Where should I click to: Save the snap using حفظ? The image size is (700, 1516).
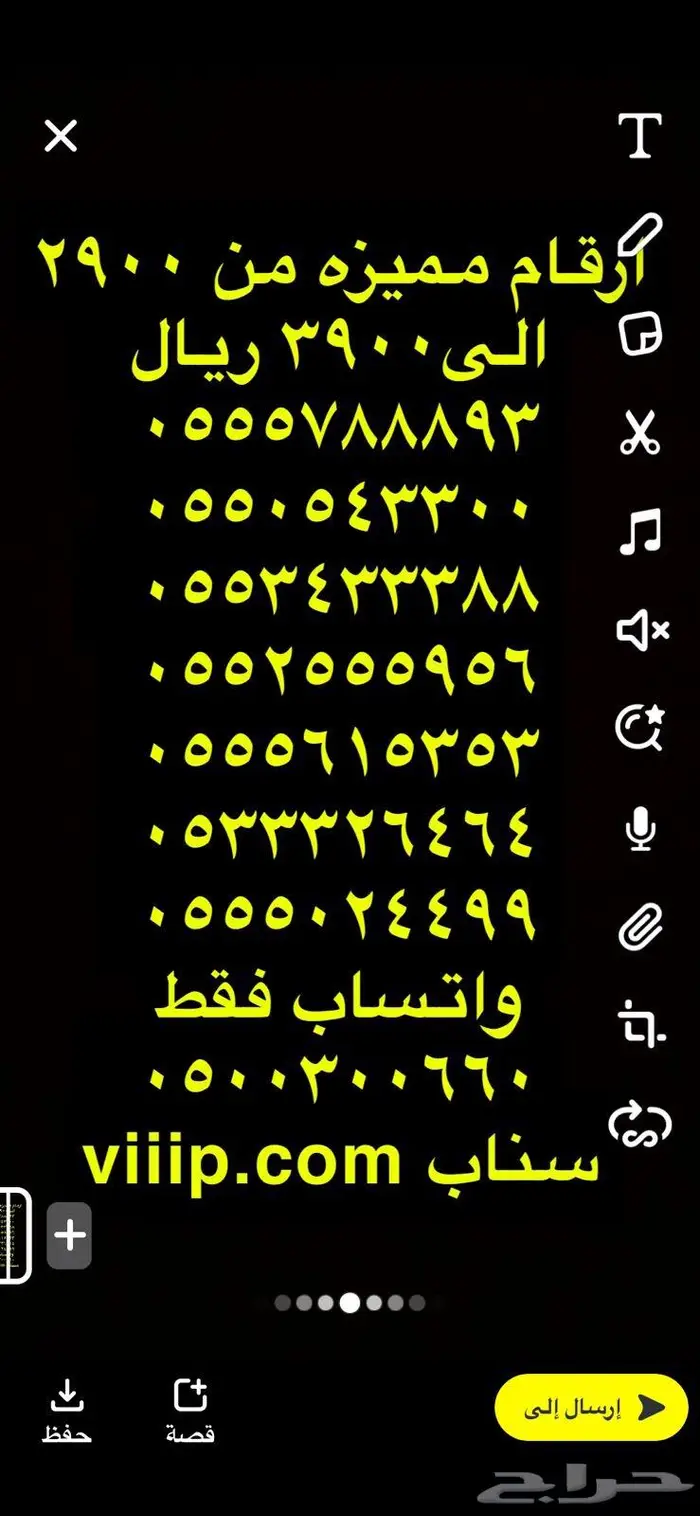(x=66, y=1410)
